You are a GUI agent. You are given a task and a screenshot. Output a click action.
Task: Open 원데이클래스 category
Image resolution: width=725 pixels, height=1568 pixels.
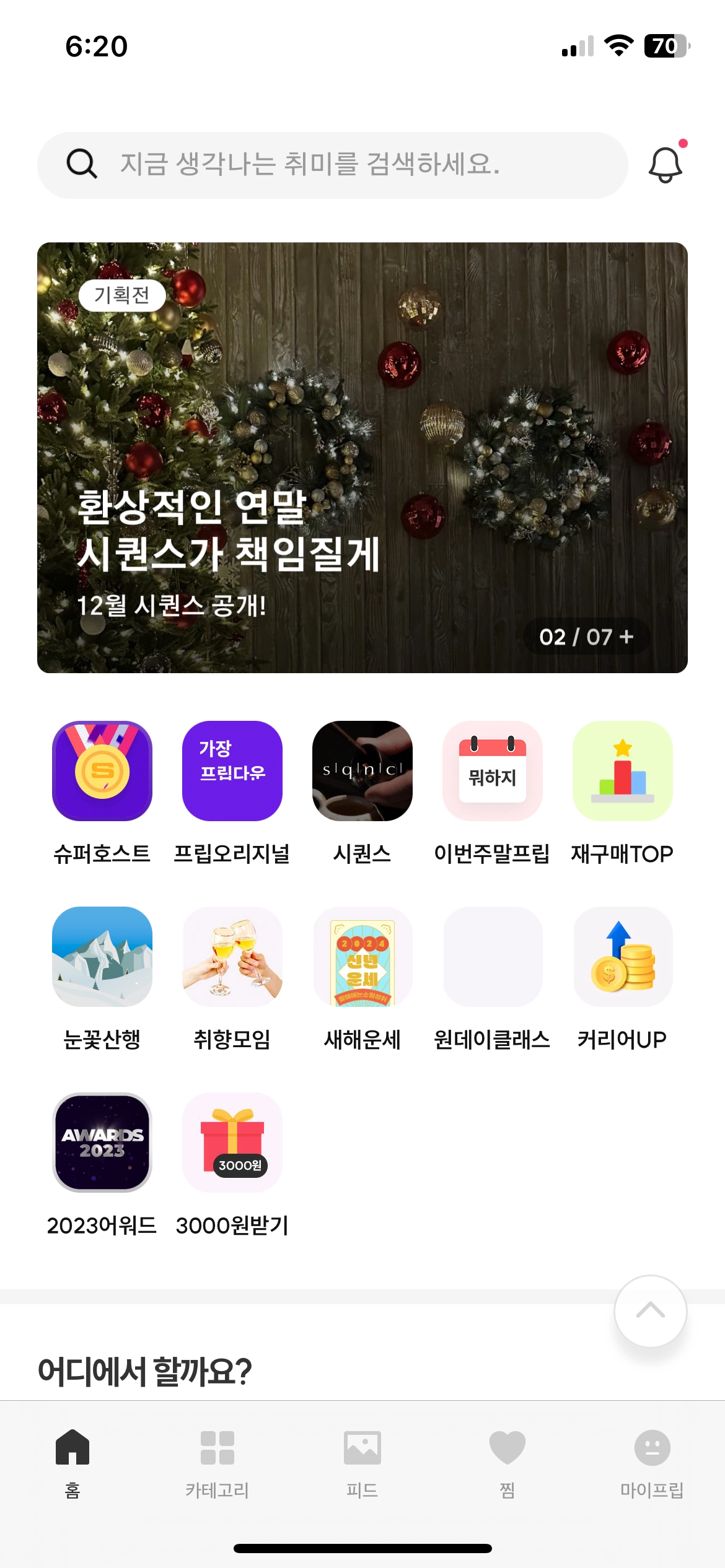point(493,957)
